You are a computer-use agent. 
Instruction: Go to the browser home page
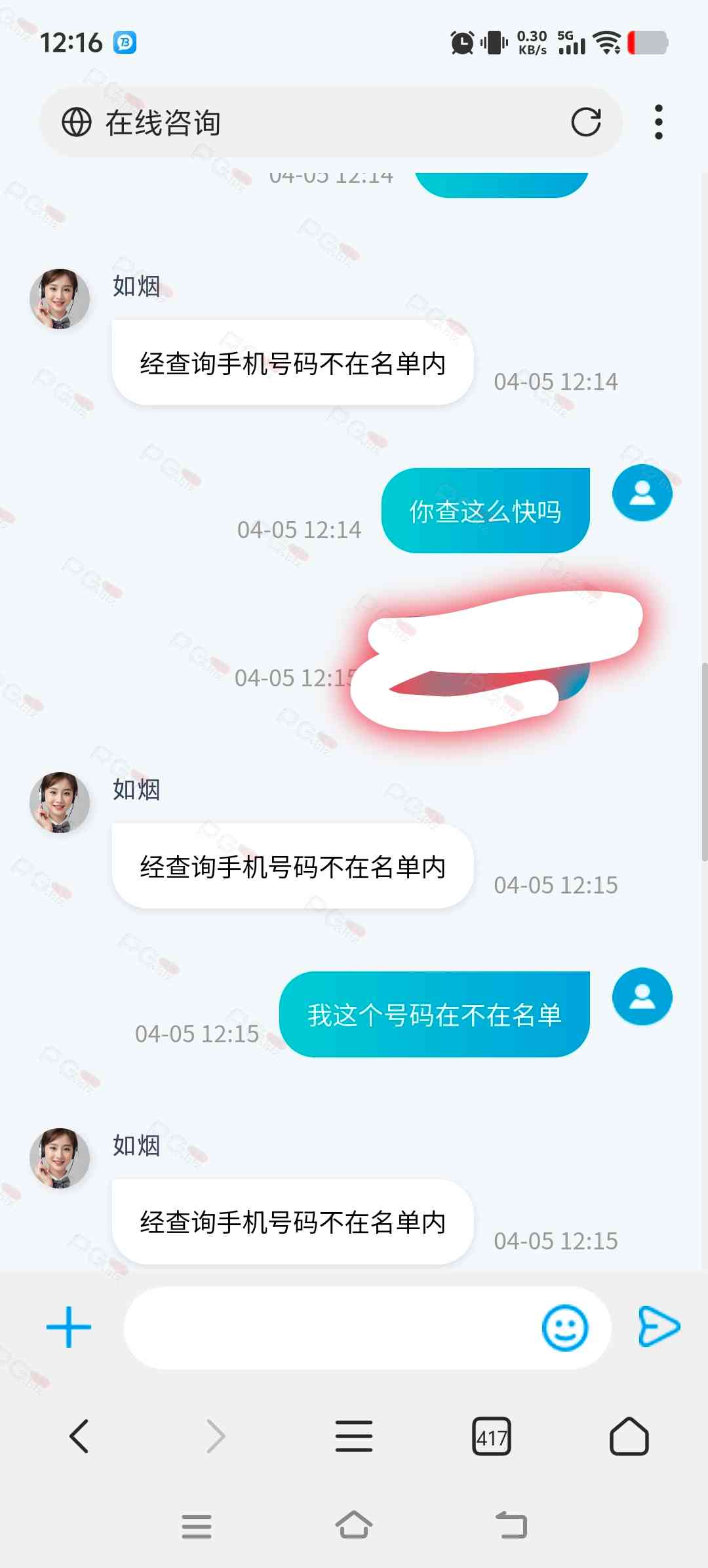[x=629, y=1436]
